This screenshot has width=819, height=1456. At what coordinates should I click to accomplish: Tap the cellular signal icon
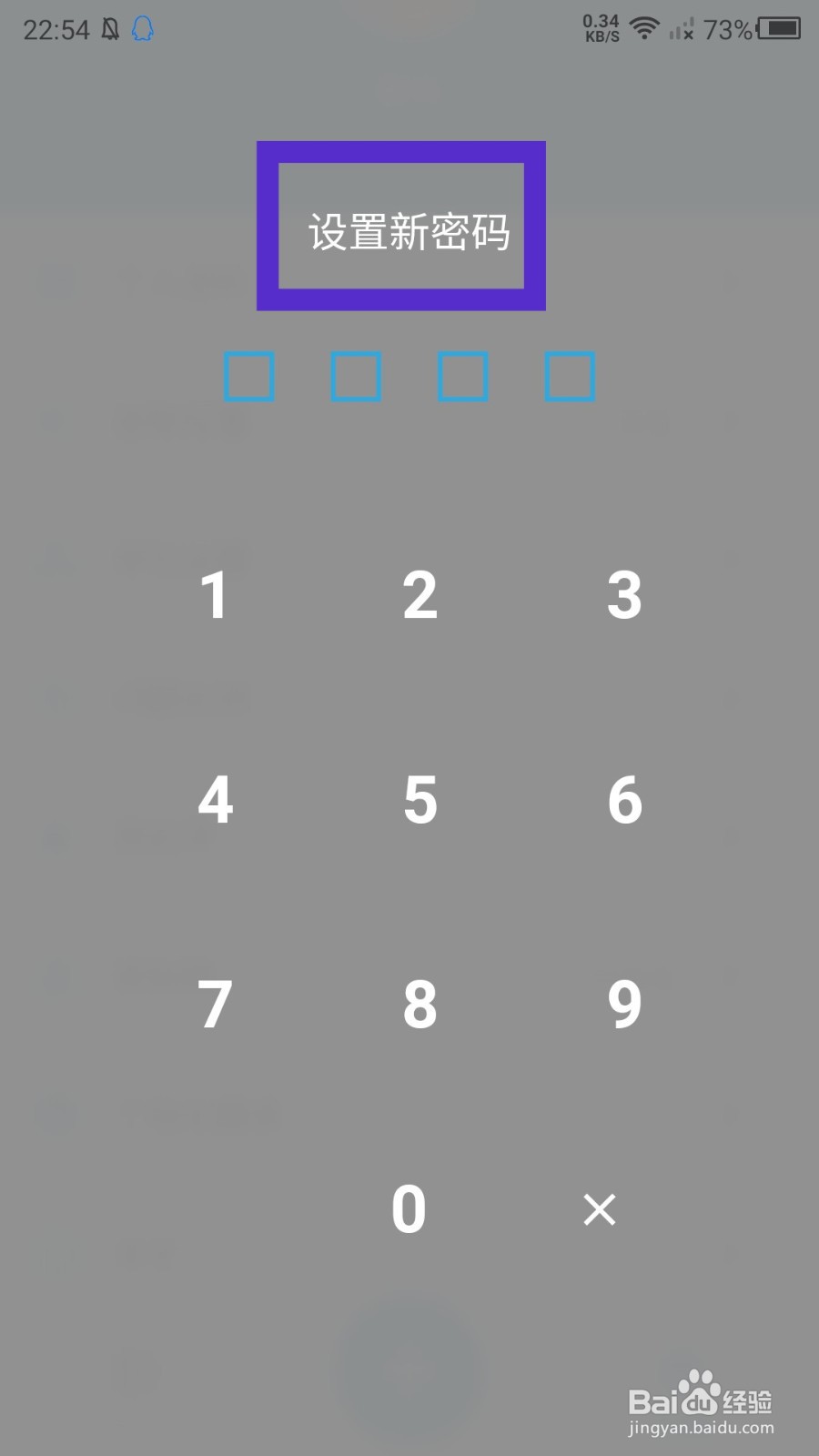681,29
